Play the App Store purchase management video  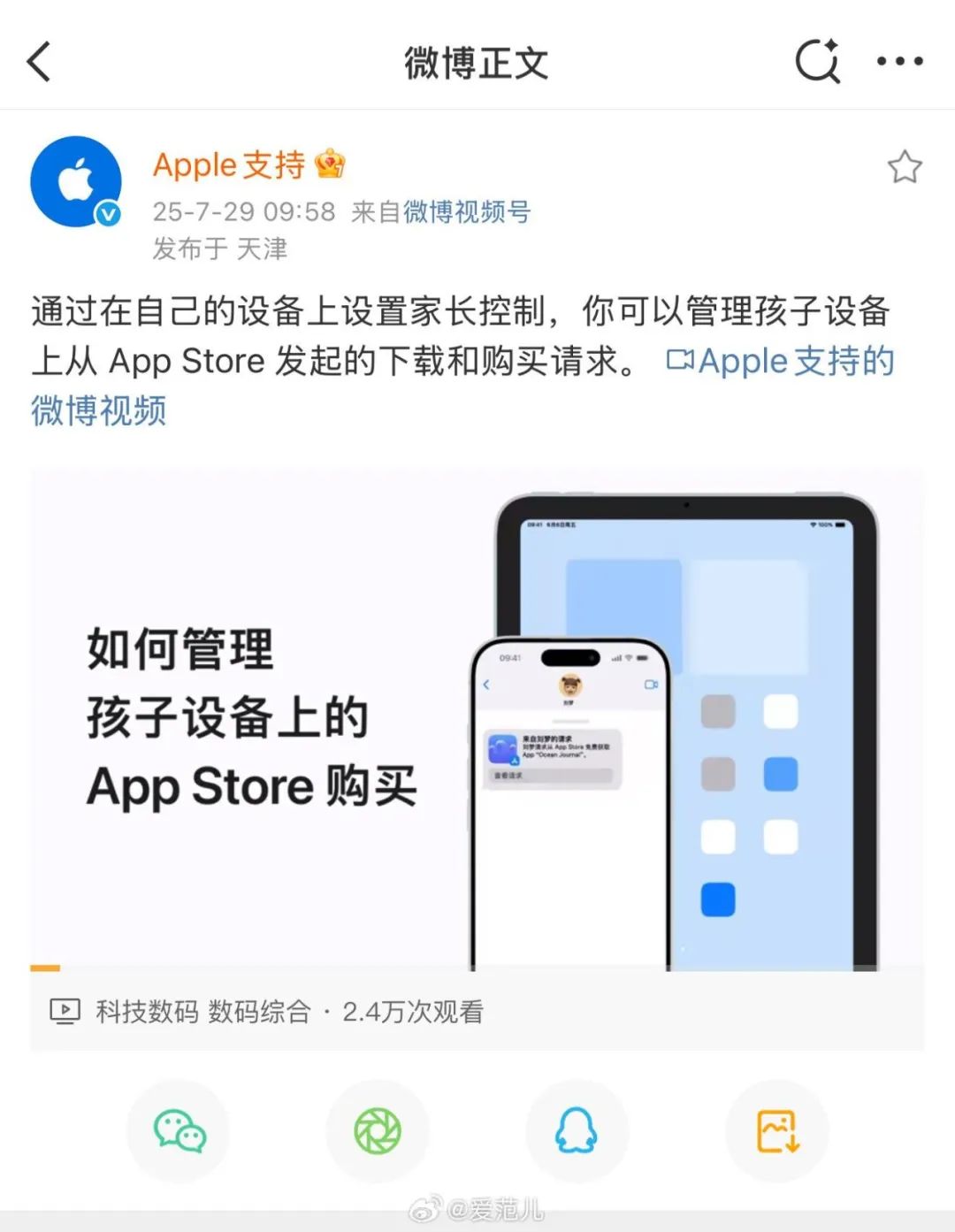477,721
